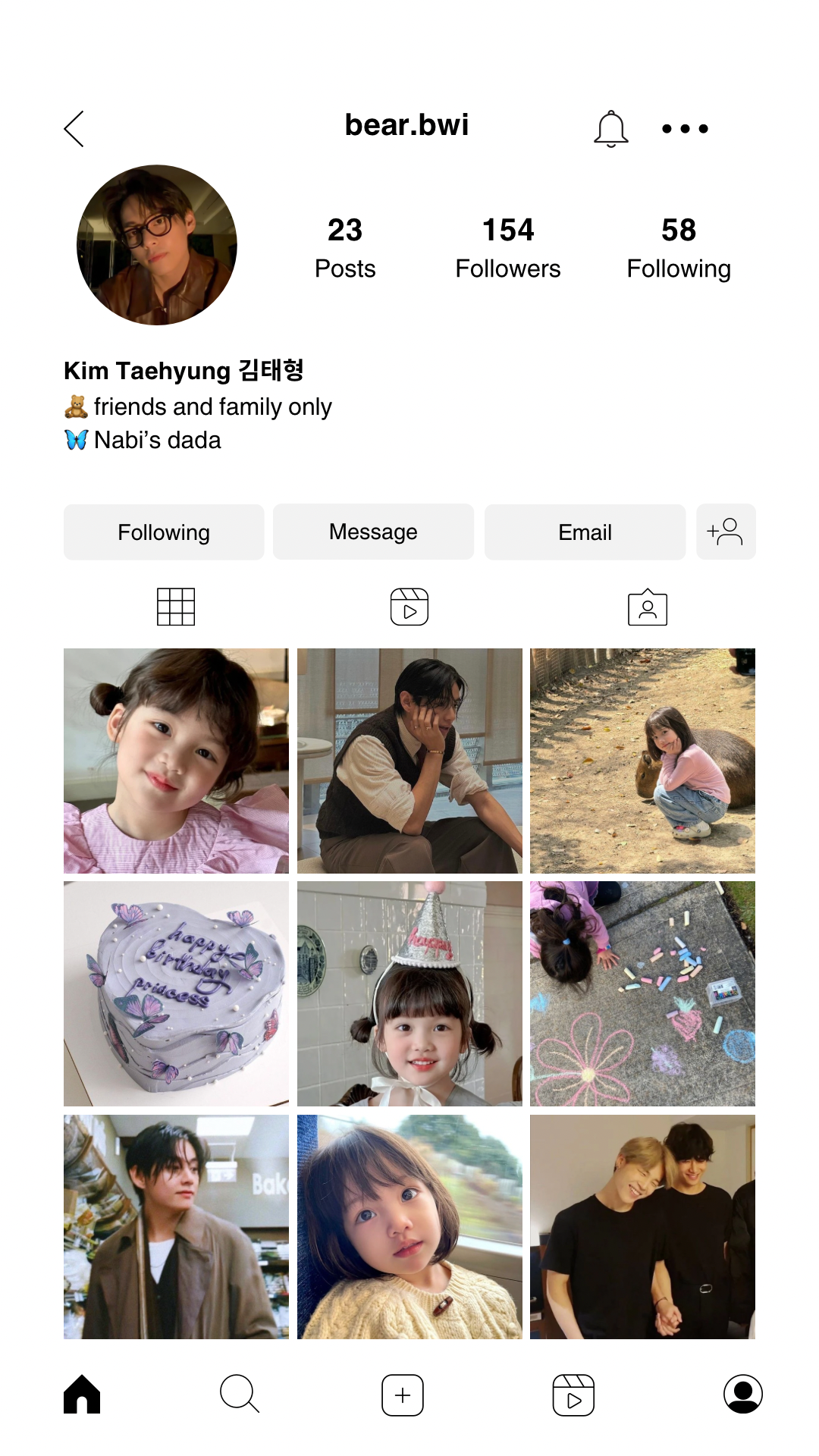Image resolution: width=819 pixels, height=1456 pixels.
Task: Open the three-dot overflow menu
Action: 685,129
